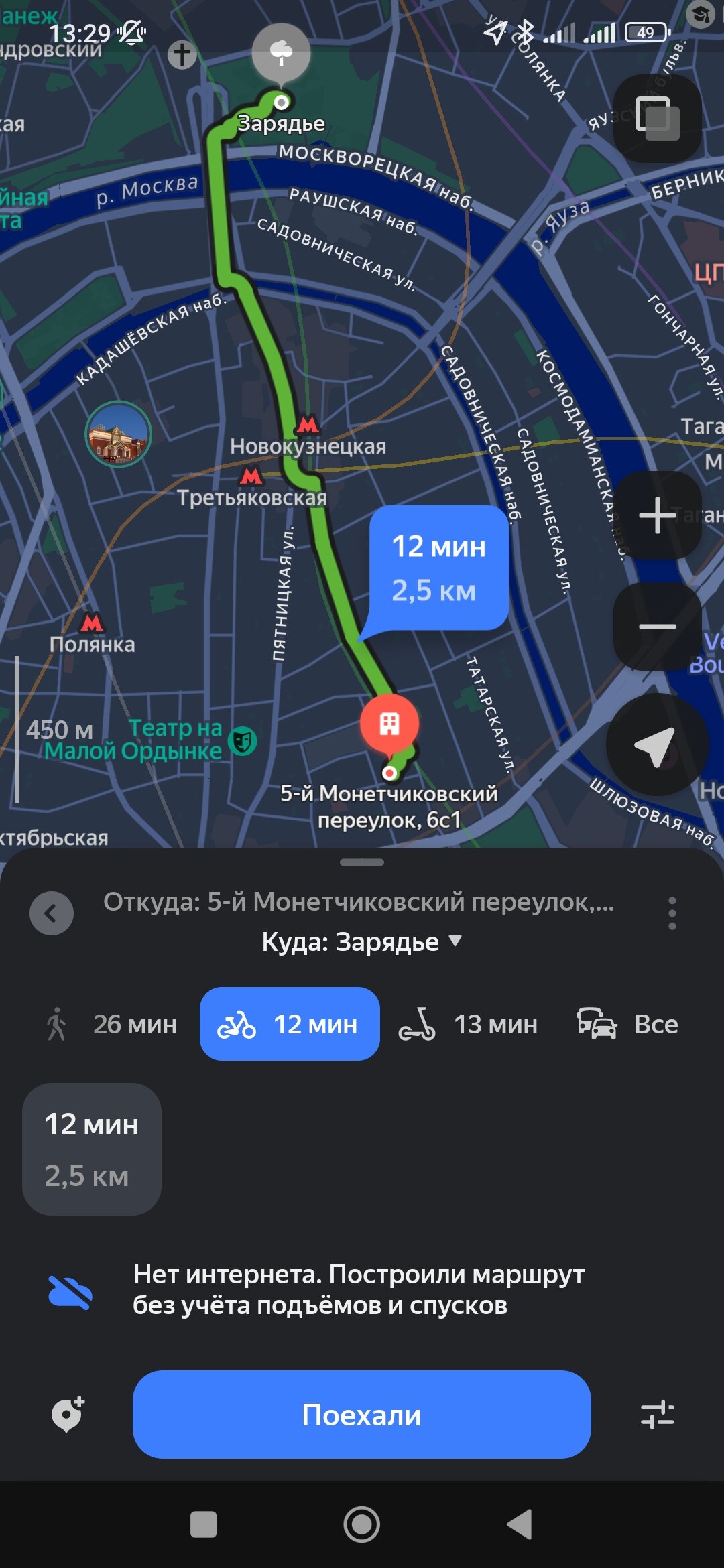Zoom out on the map
This screenshot has width=724, height=1568.
click(657, 627)
